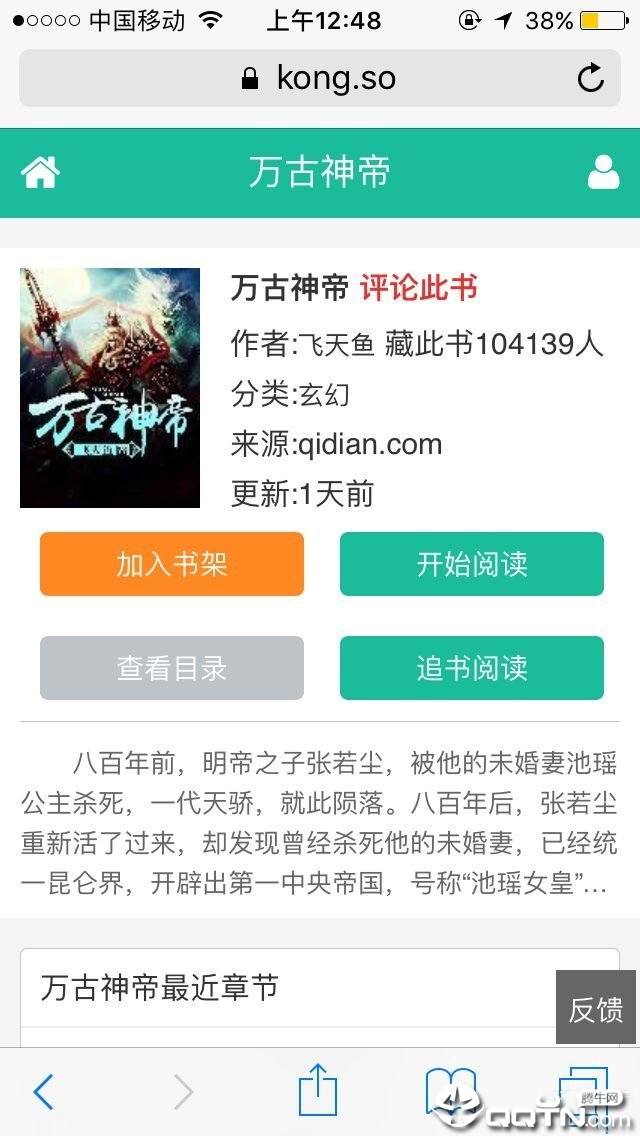
Task: Go back with the browser back arrow
Action: (x=43, y=1092)
